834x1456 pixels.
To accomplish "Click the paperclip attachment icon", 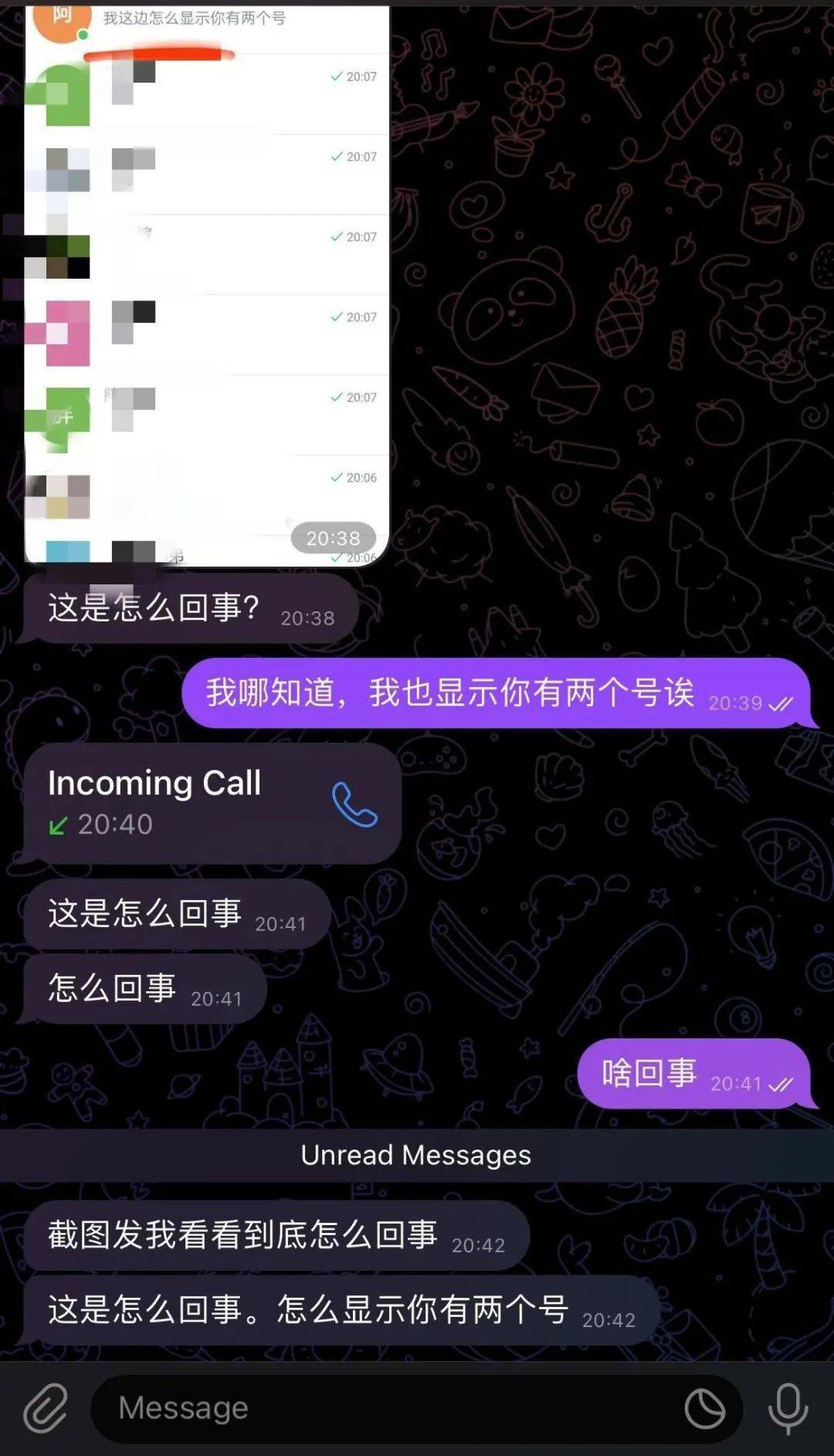I will [46, 1407].
